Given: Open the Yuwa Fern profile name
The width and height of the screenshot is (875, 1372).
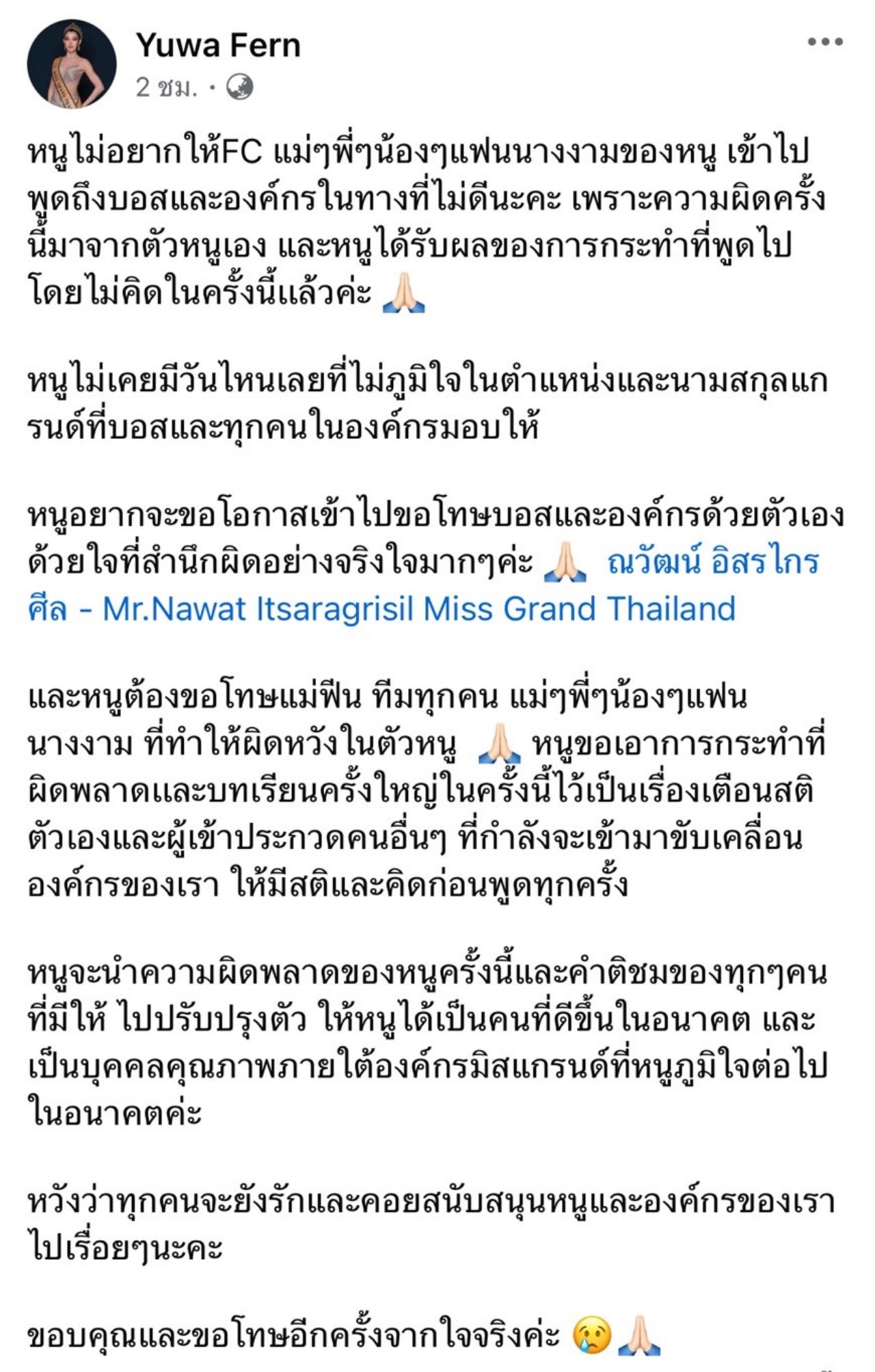Looking at the screenshot, I should click(x=218, y=45).
